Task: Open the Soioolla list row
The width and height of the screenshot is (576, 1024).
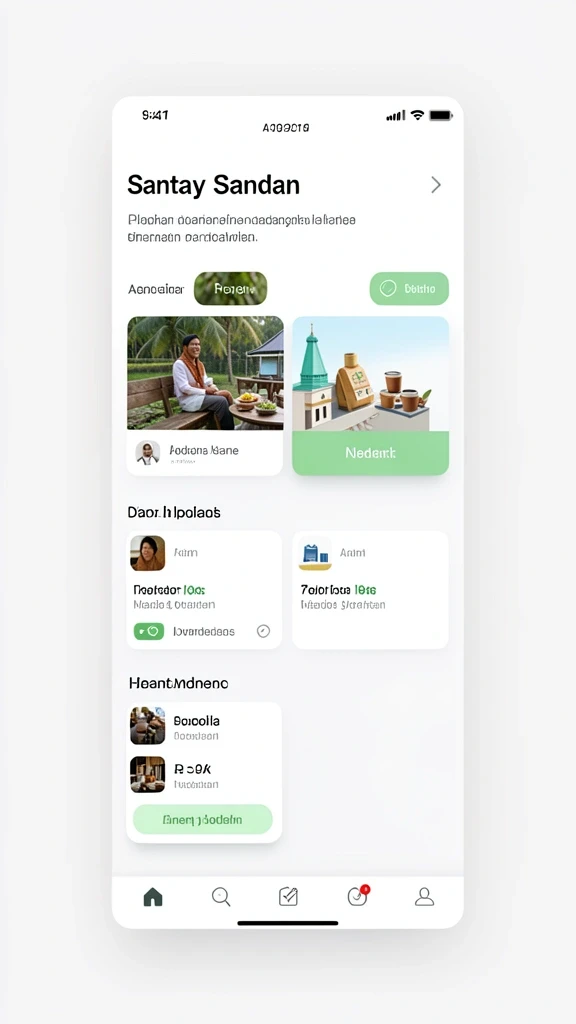Action: (x=204, y=726)
